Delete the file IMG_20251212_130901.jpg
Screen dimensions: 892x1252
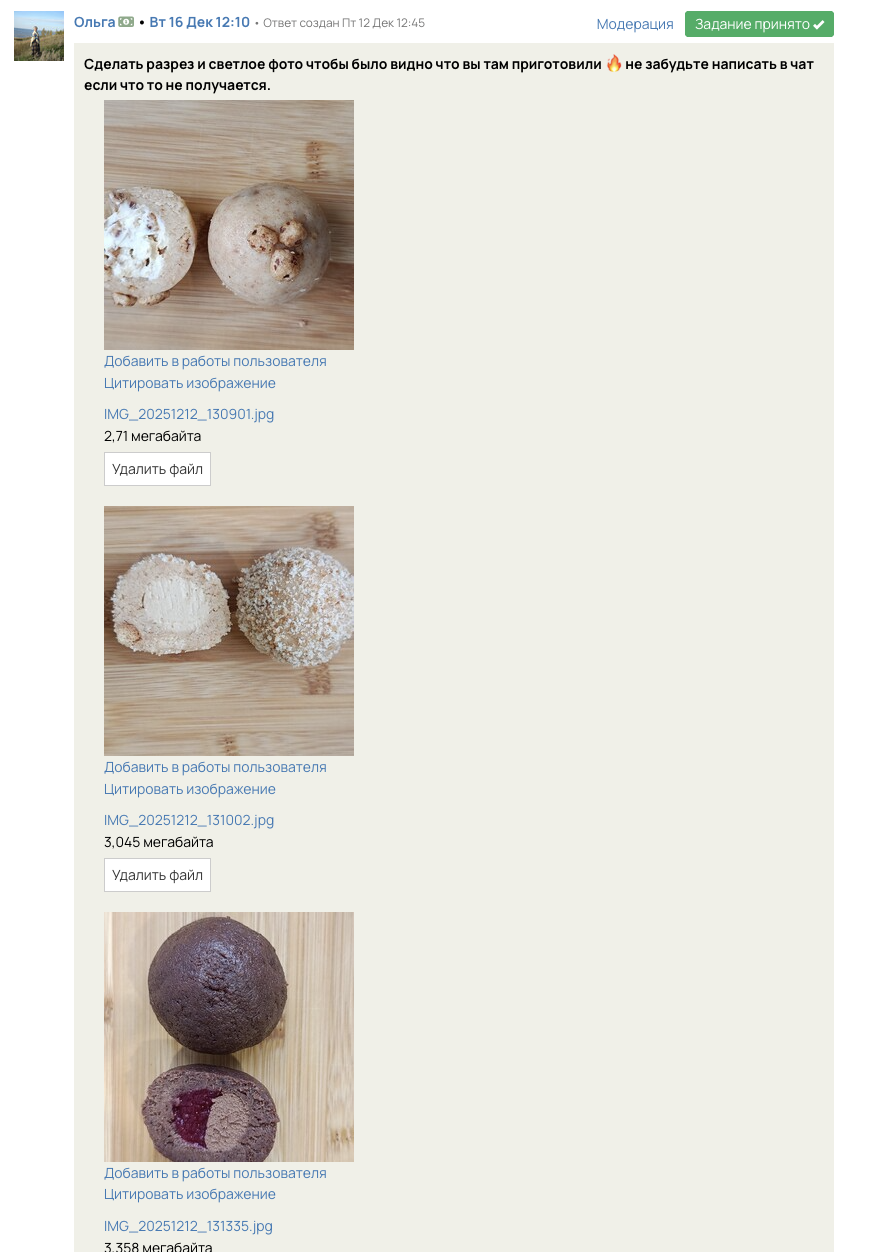point(157,469)
